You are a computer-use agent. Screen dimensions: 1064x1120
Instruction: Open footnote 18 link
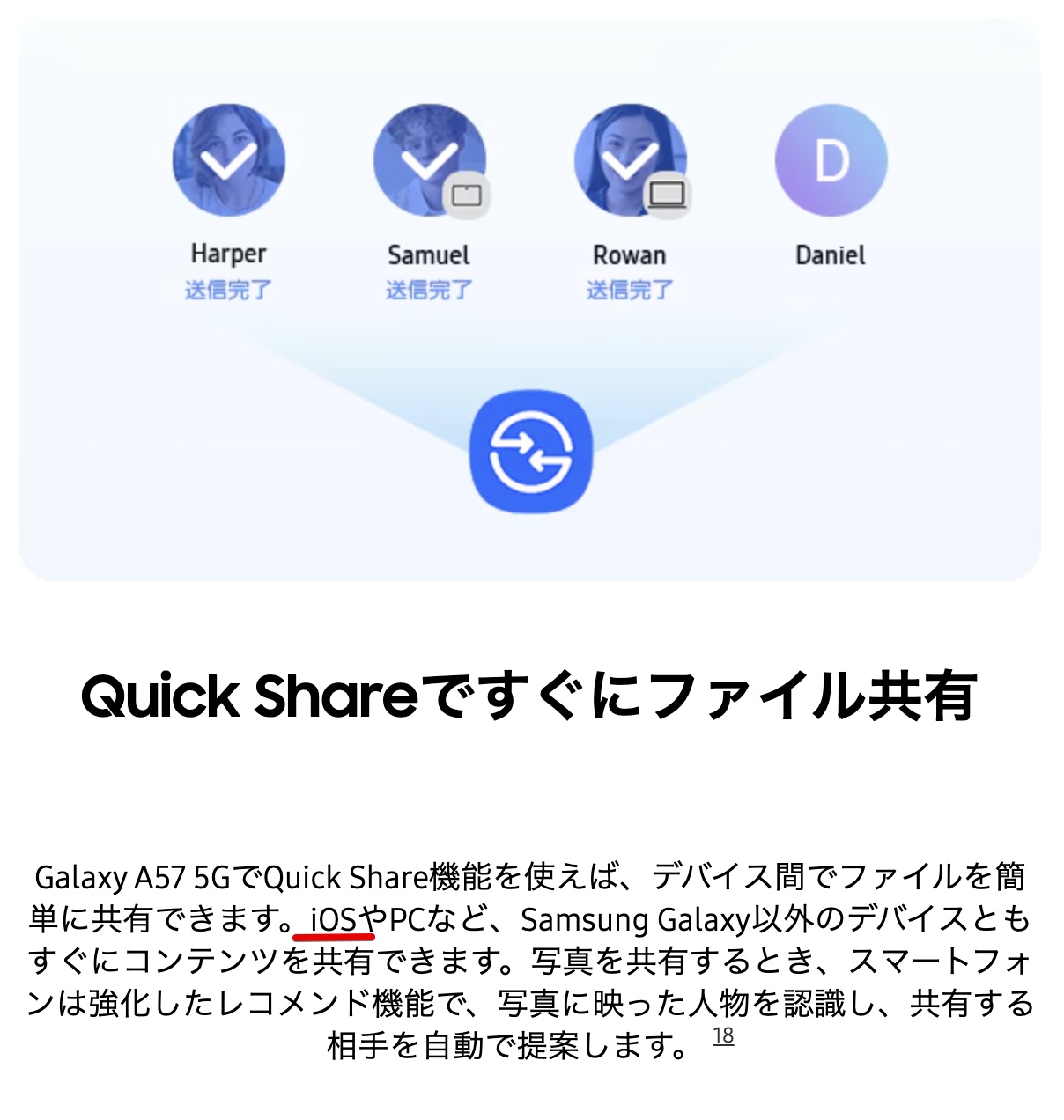coord(723,1035)
